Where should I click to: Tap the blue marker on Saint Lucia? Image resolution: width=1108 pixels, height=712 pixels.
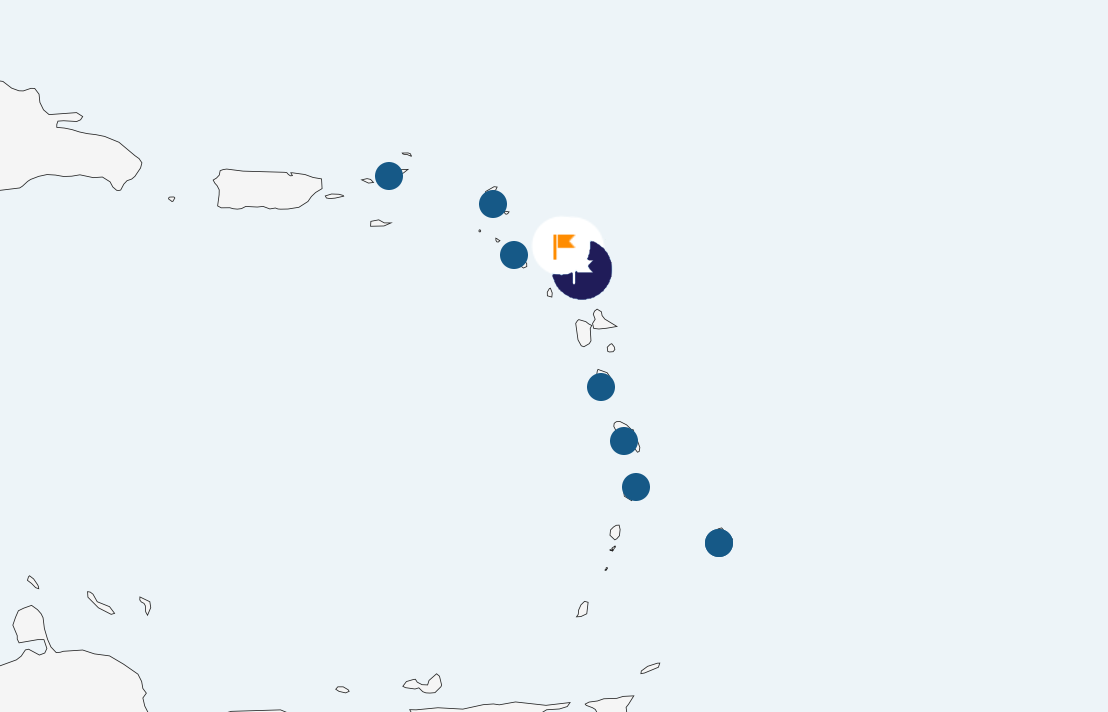(x=636, y=487)
